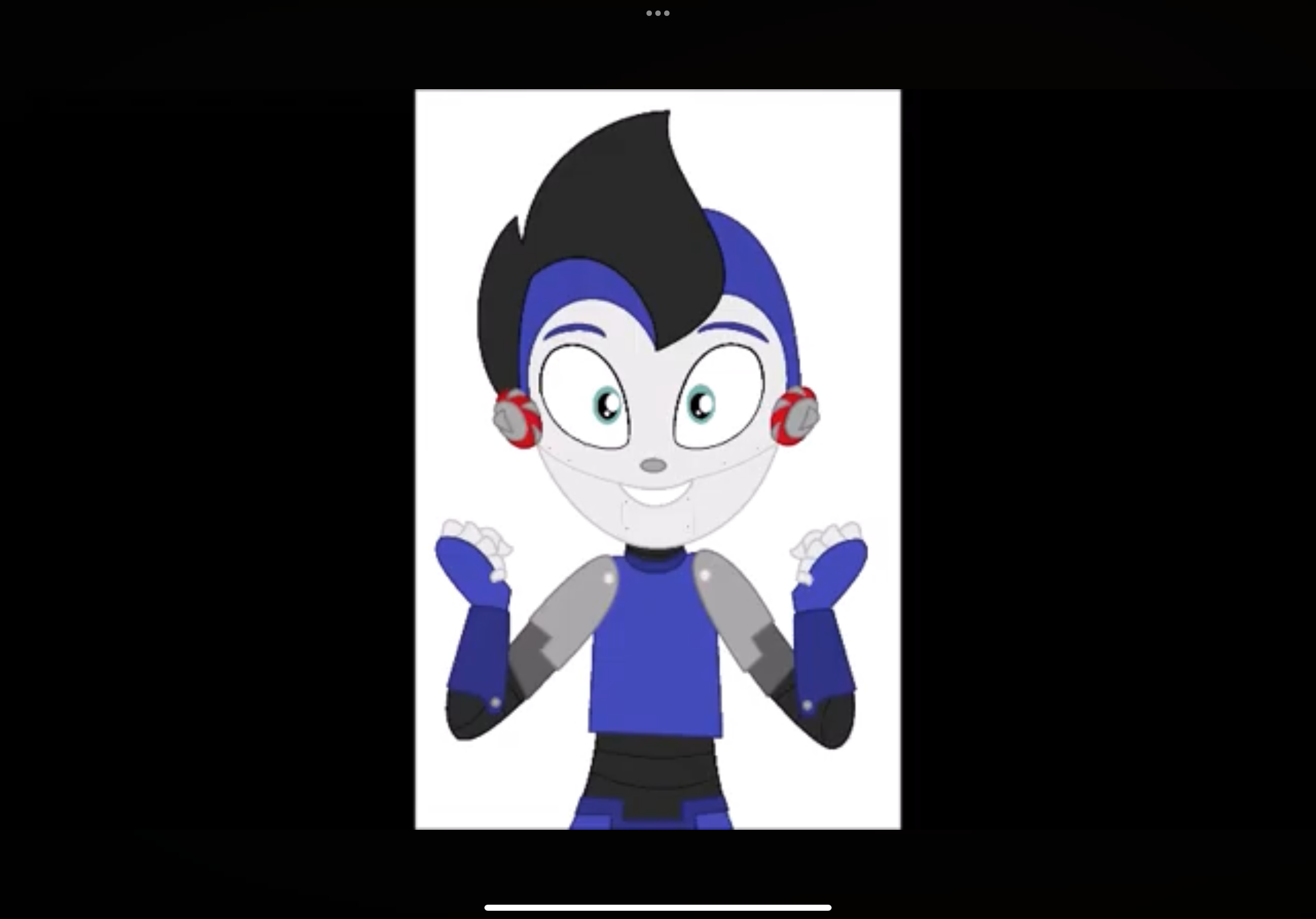Image resolution: width=1316 pixels, height=919 pixels.
Task: Open the multitasking three-dot menu
Action: click(x=657, y=13)
